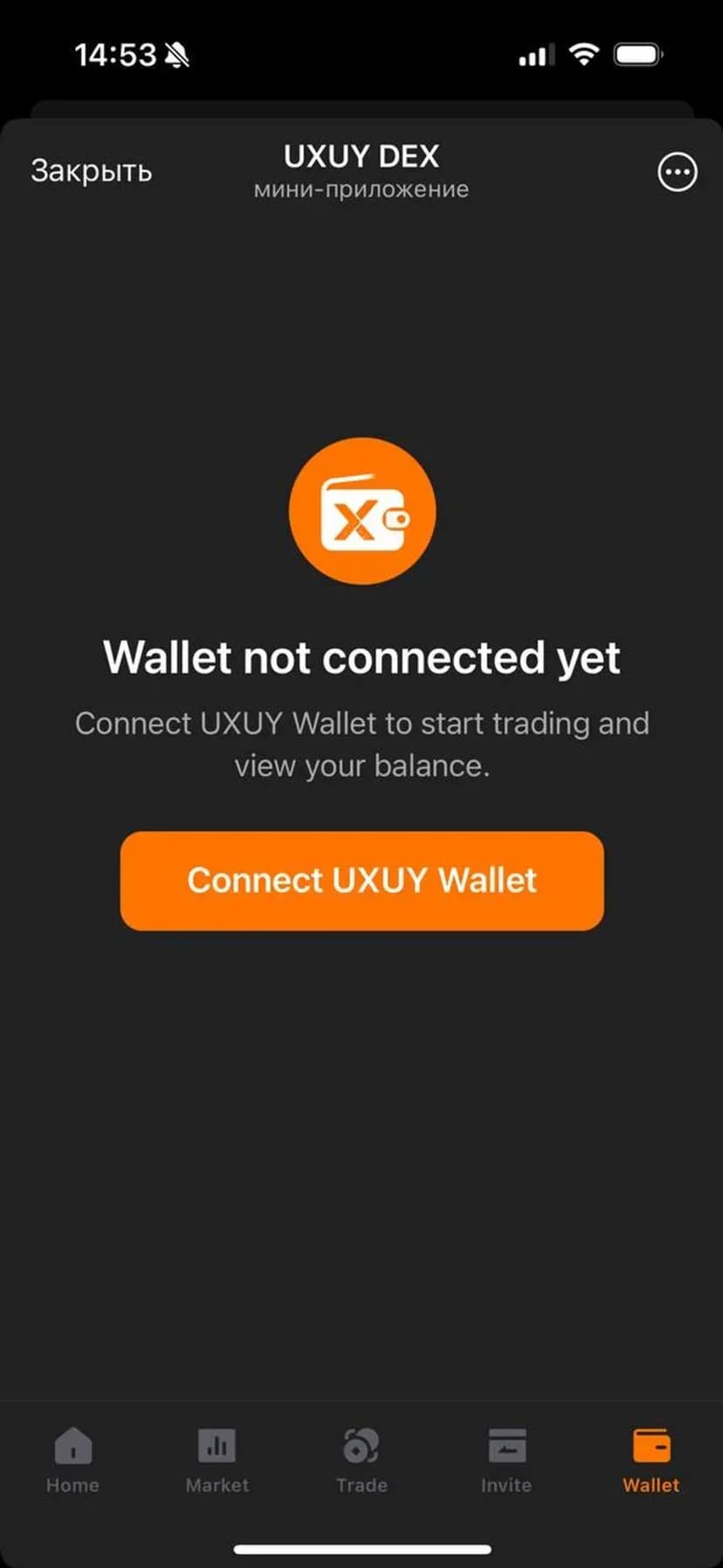723x1568 pixels.
Task: Open the Trade tab
Action: point(361,1461)
